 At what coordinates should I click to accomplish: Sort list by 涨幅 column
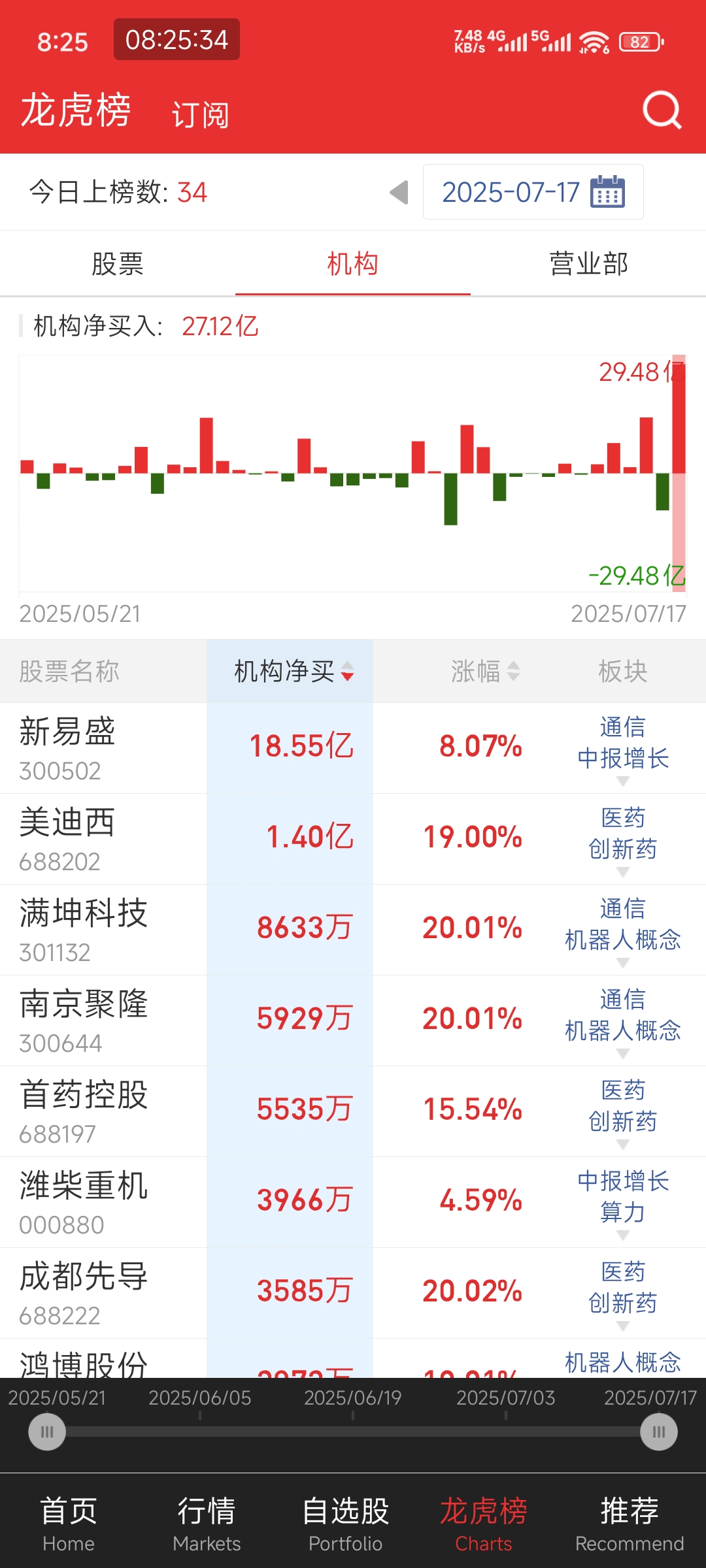tap(484, 671)
